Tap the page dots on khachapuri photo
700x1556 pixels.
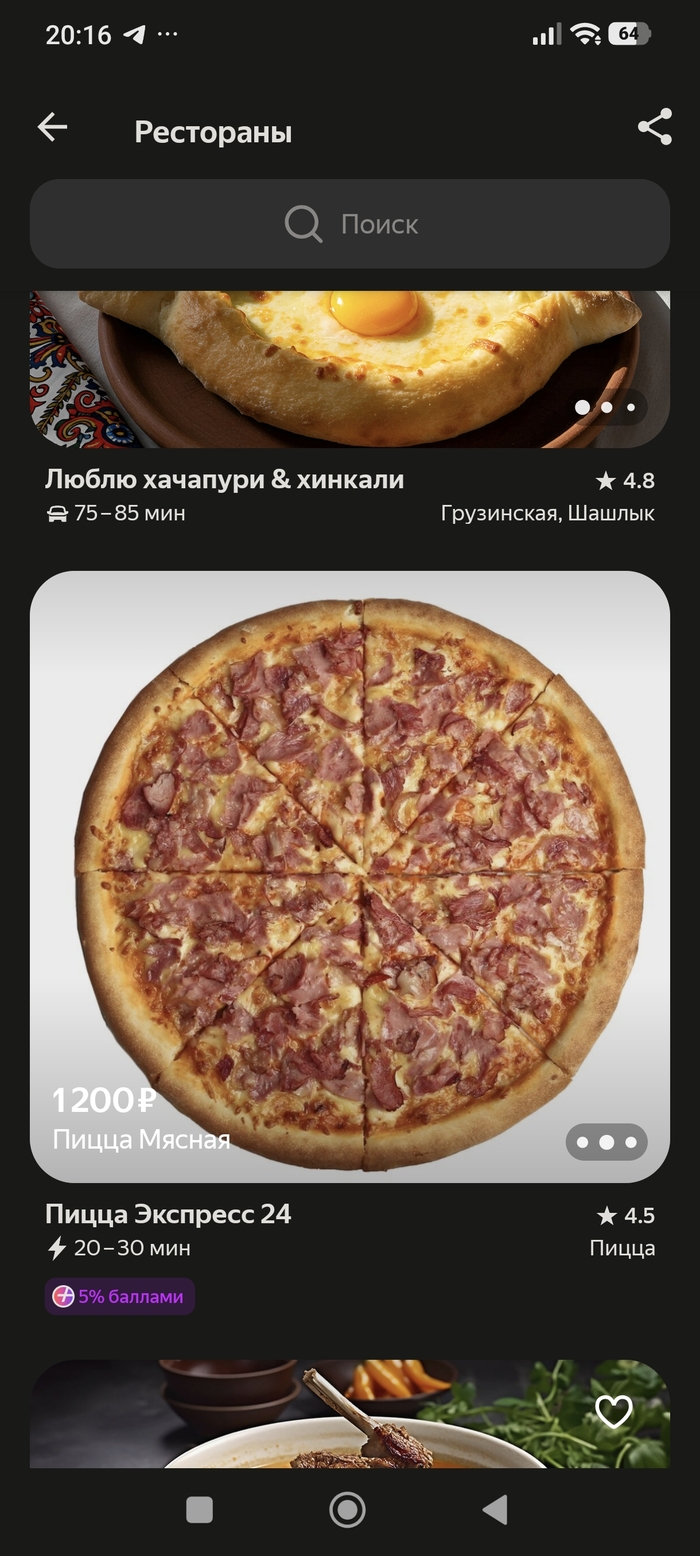[606, 407]
